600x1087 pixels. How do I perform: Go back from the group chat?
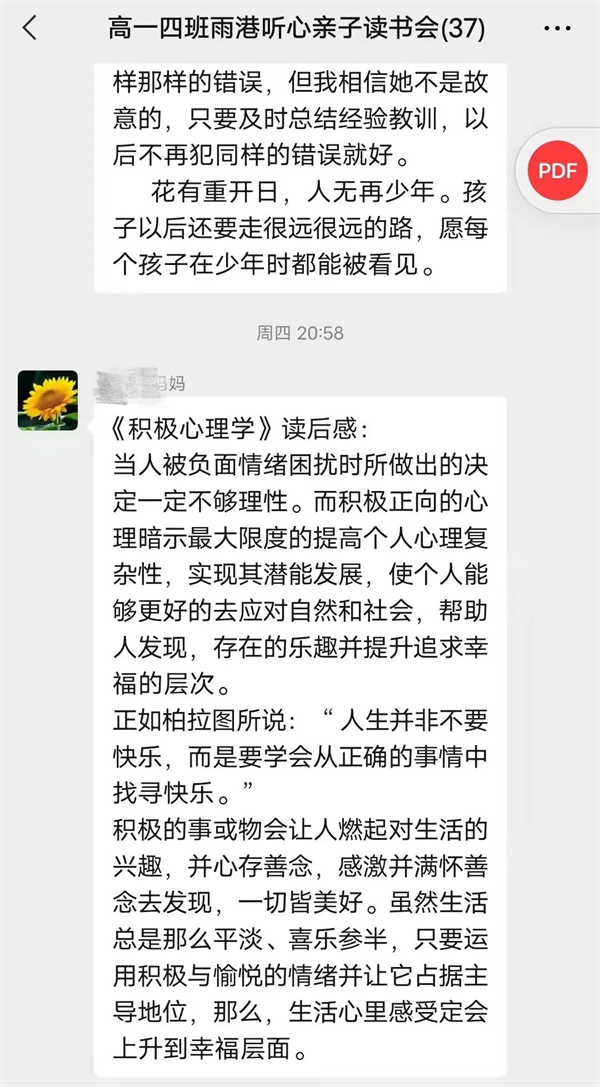pyautogui.click(x=30, y=28)
